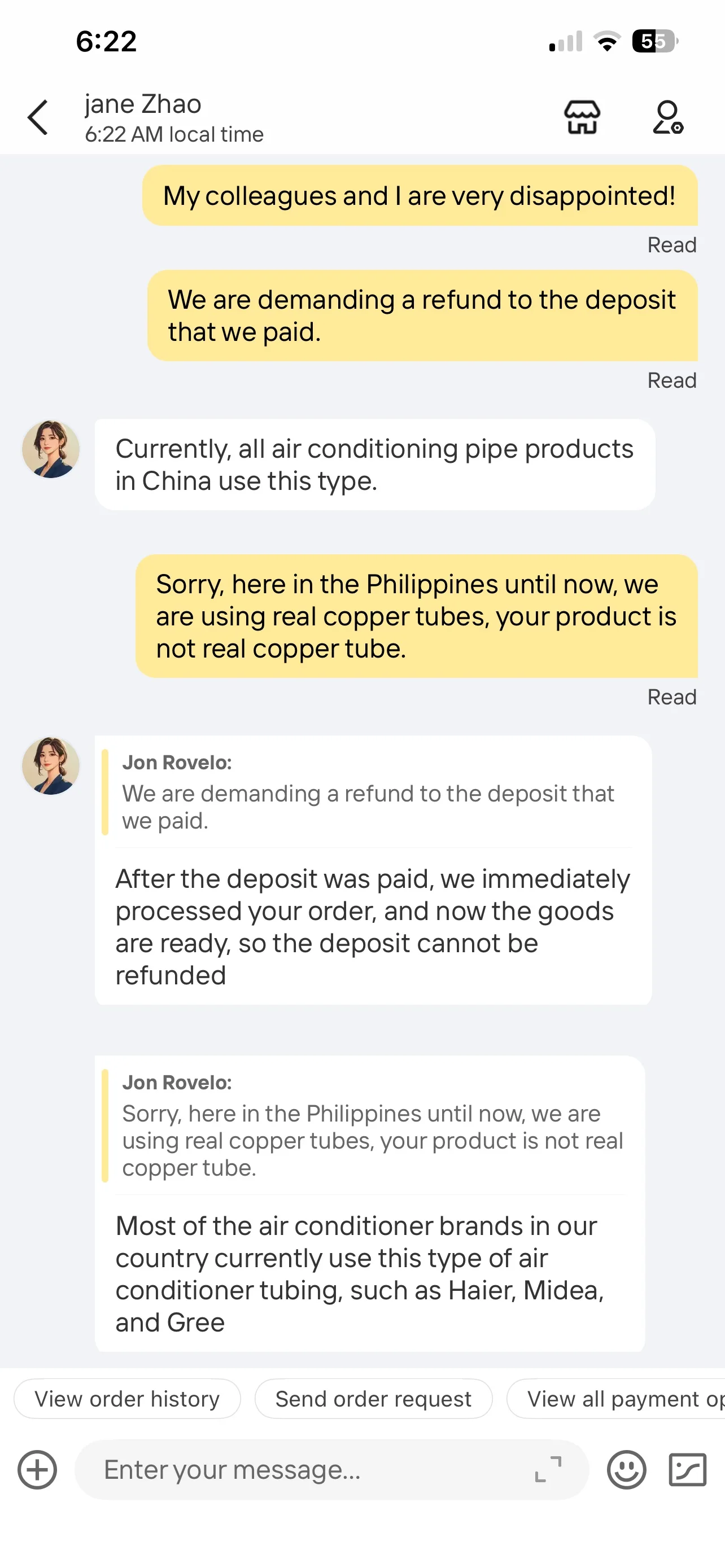Focus the Enter your message field

point(304,1469)
